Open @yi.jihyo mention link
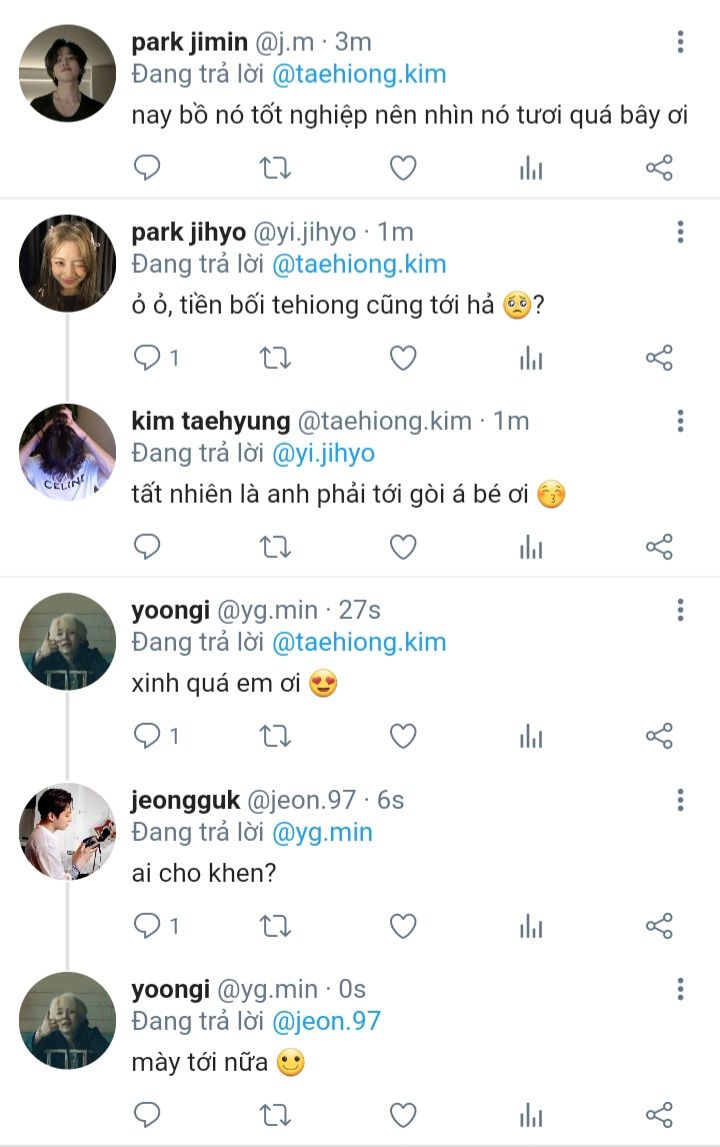 click(x=323, y=453)
